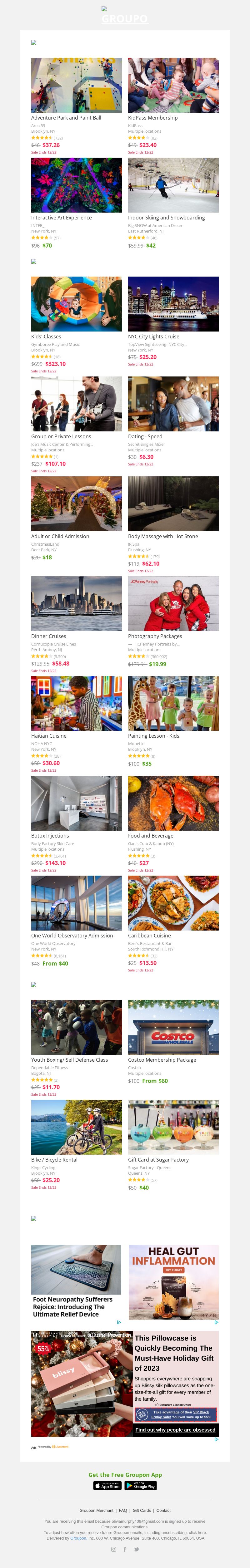View the KidPass Membership offer
Screen dimensions: 250x1568
tap(173, 86)
